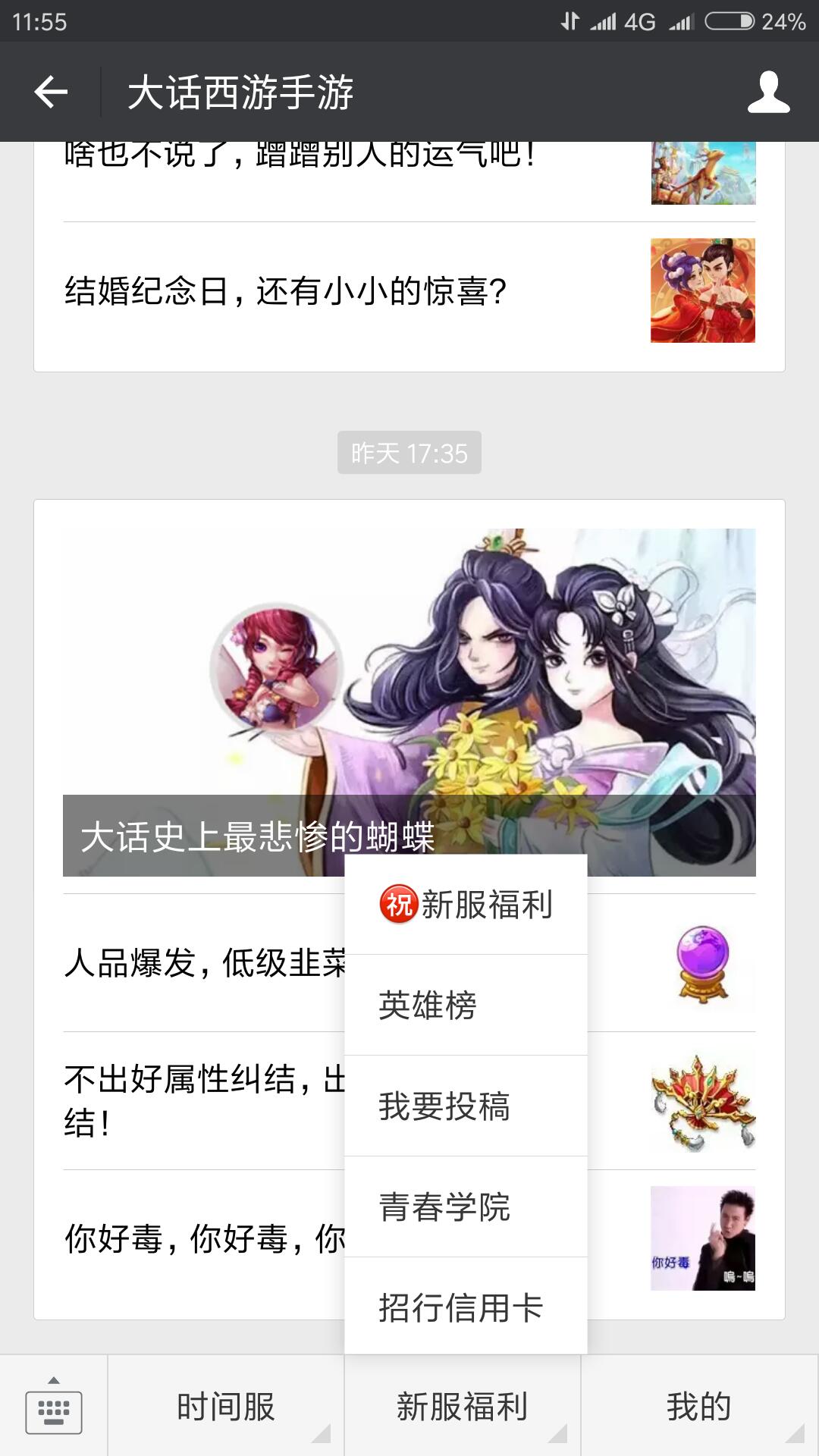
Task: Open article starting 不出好属性纠结
Action: (x=205, y=1100)
